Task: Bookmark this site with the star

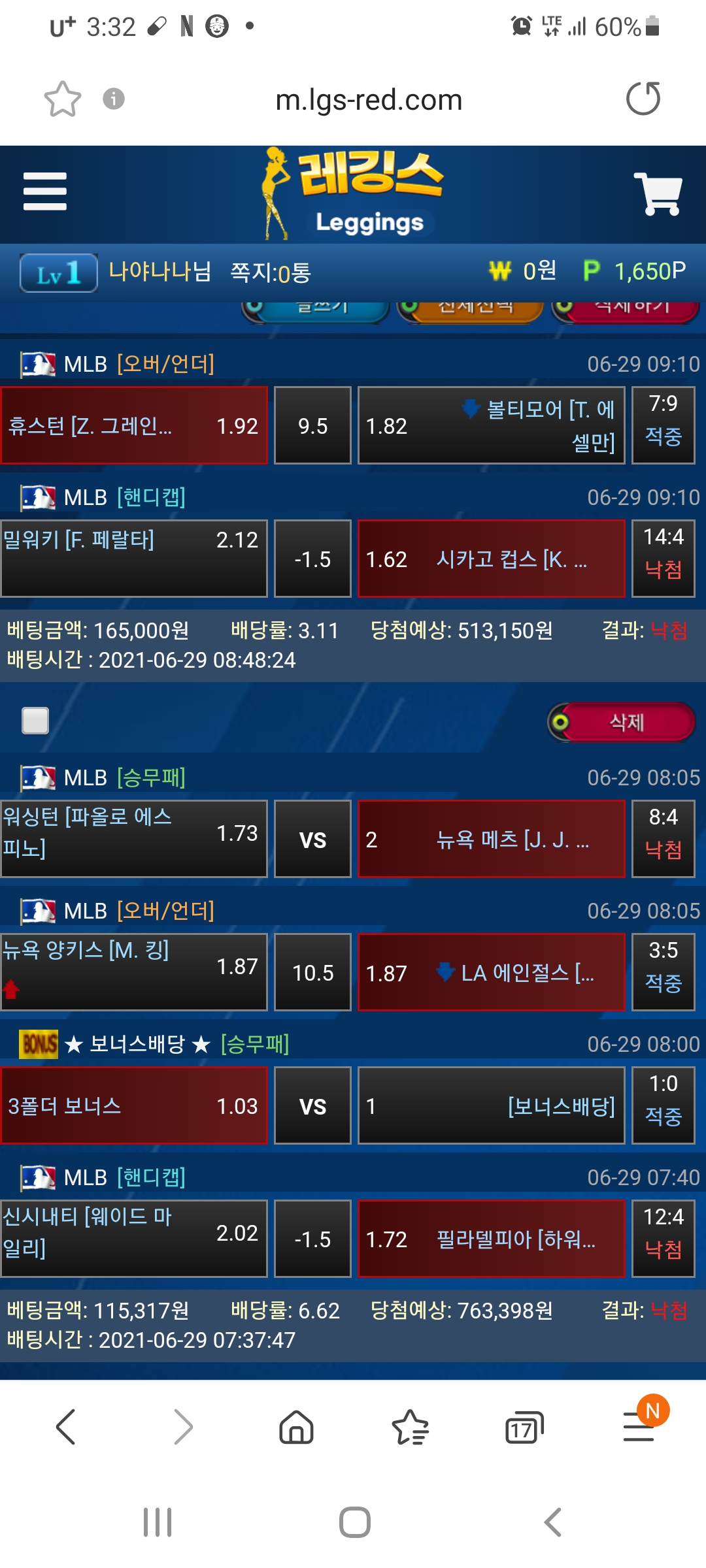Action: tap(63, 99)
